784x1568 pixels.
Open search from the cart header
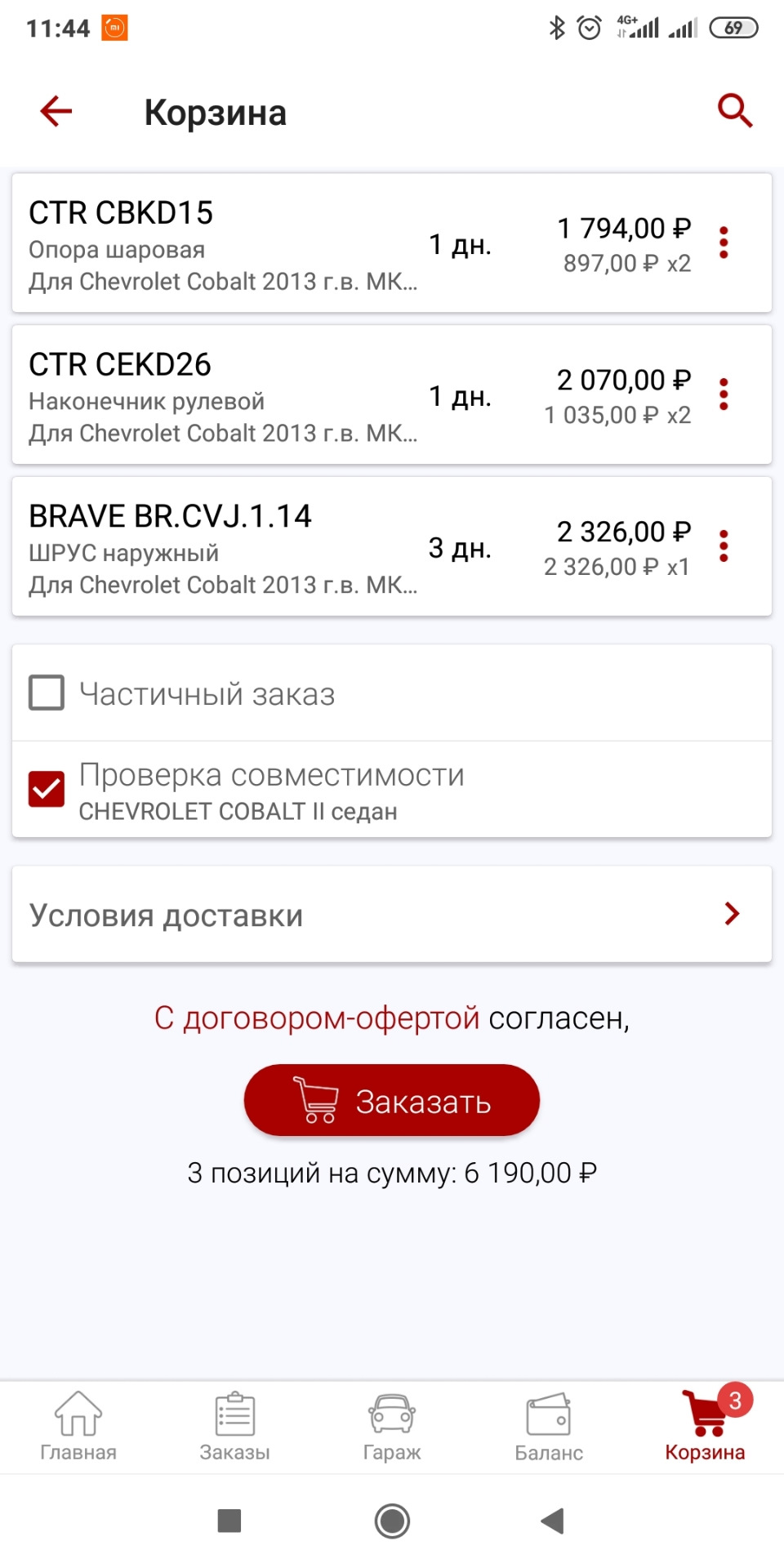pos(734,111)
